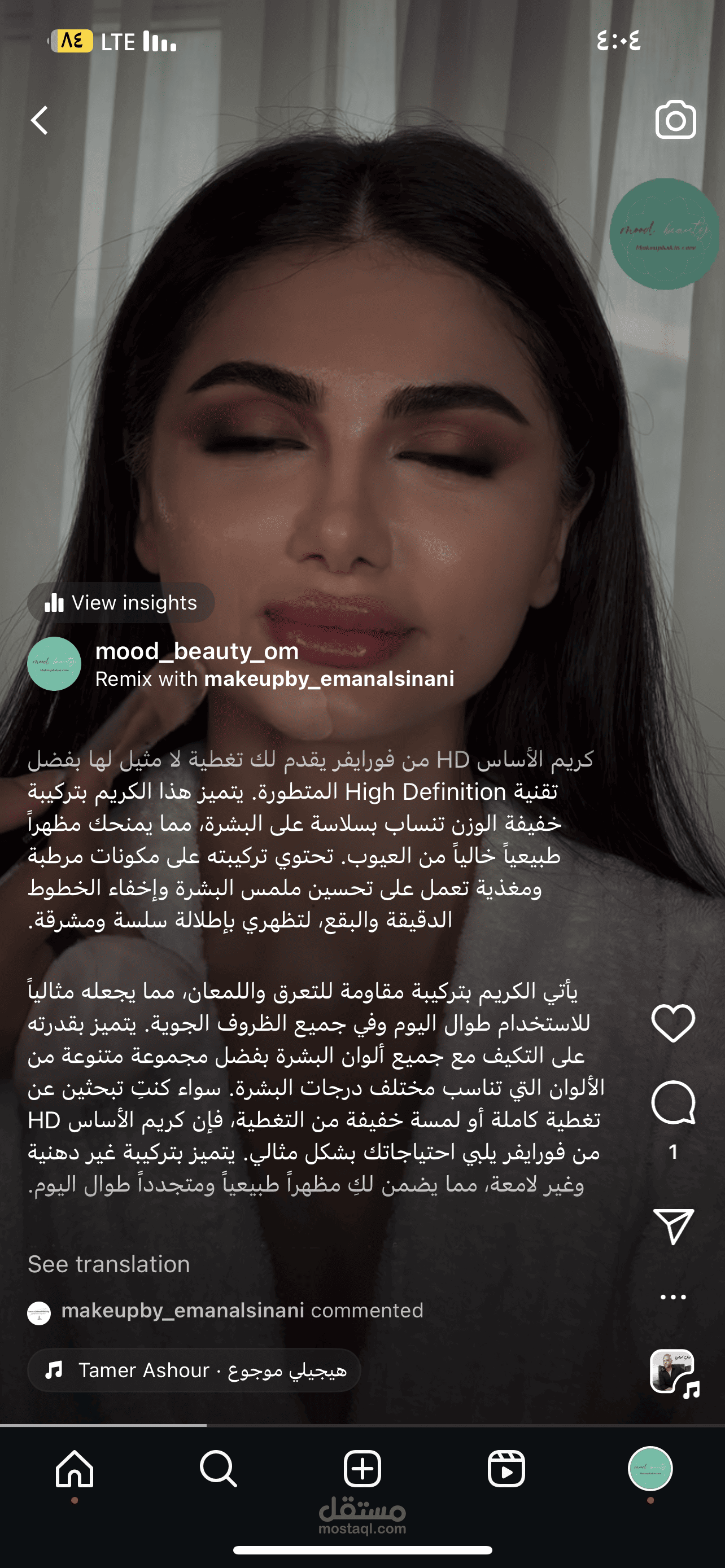Create a new post with plus tab
This screenshot has width=725, height=1568.
pyautogui.click(x=362, y=1469)
